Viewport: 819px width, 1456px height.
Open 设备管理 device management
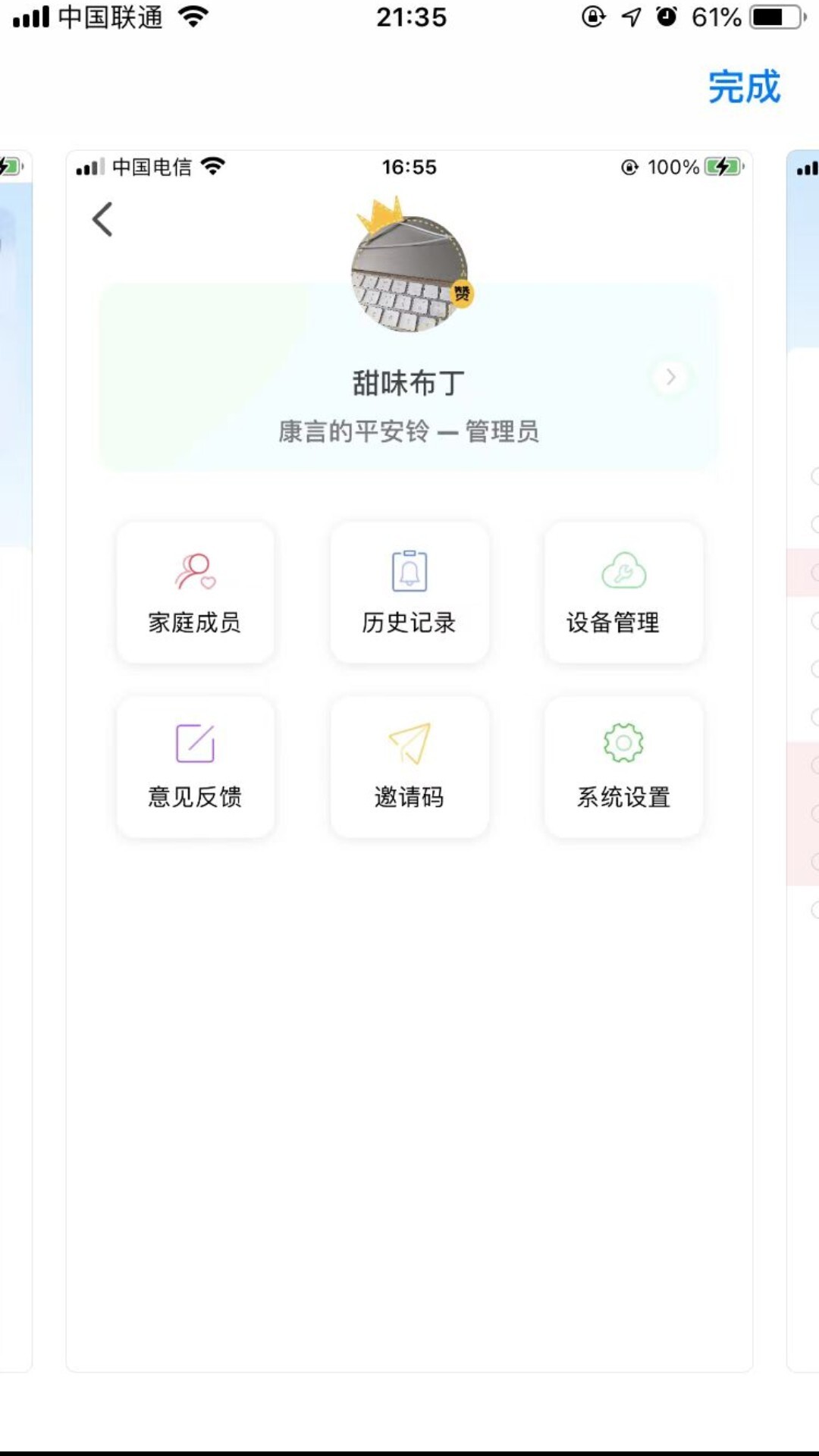[x=623, y=593]
